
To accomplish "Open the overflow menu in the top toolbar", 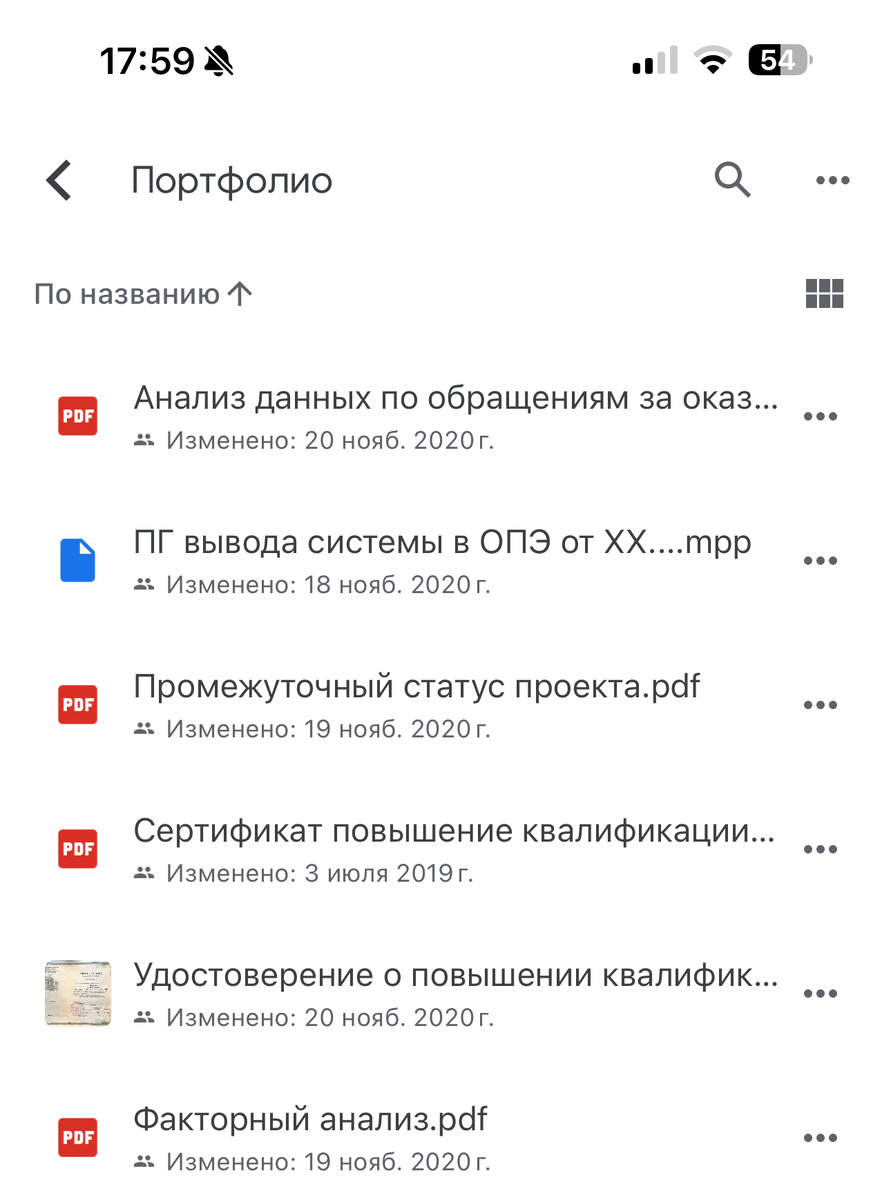I will [832, 180].
